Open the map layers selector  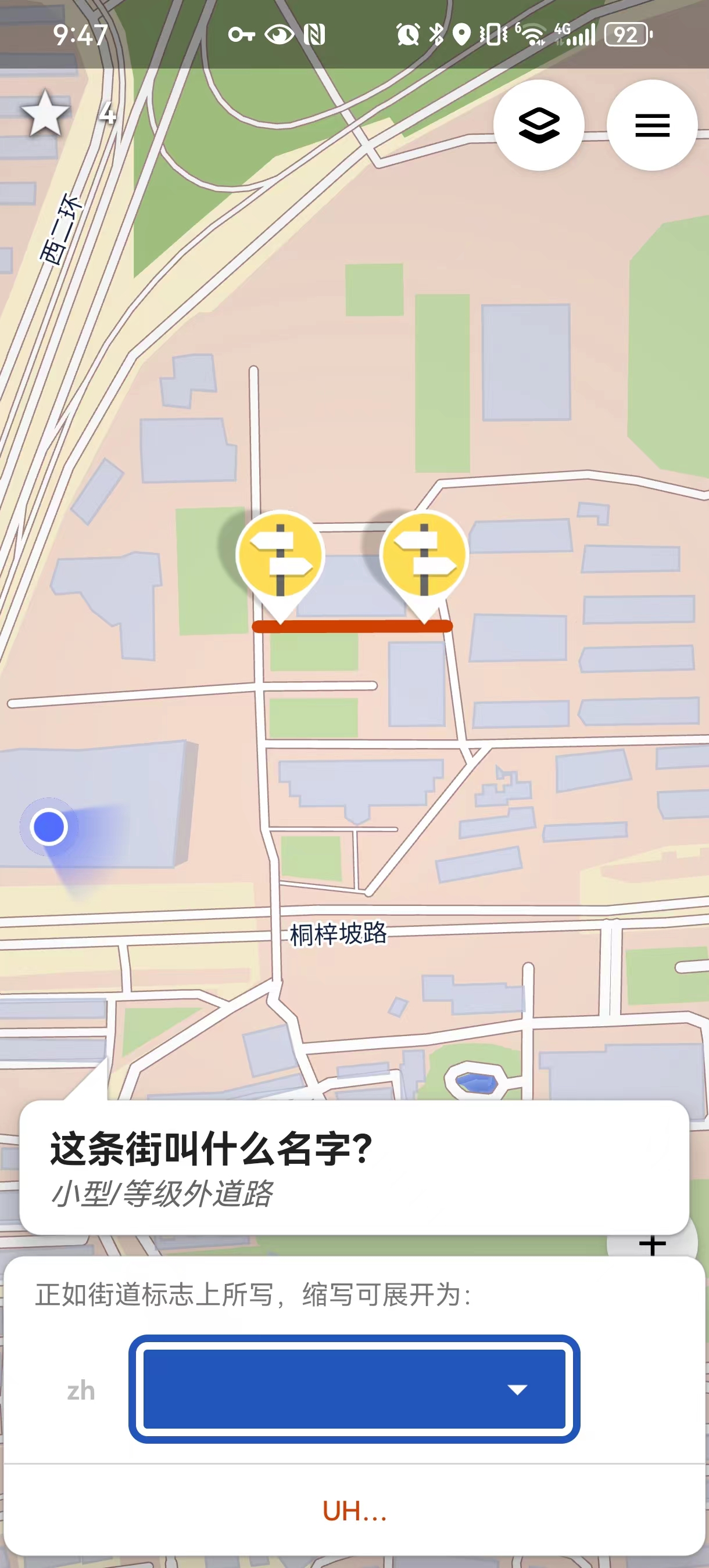tap(539, 125)
